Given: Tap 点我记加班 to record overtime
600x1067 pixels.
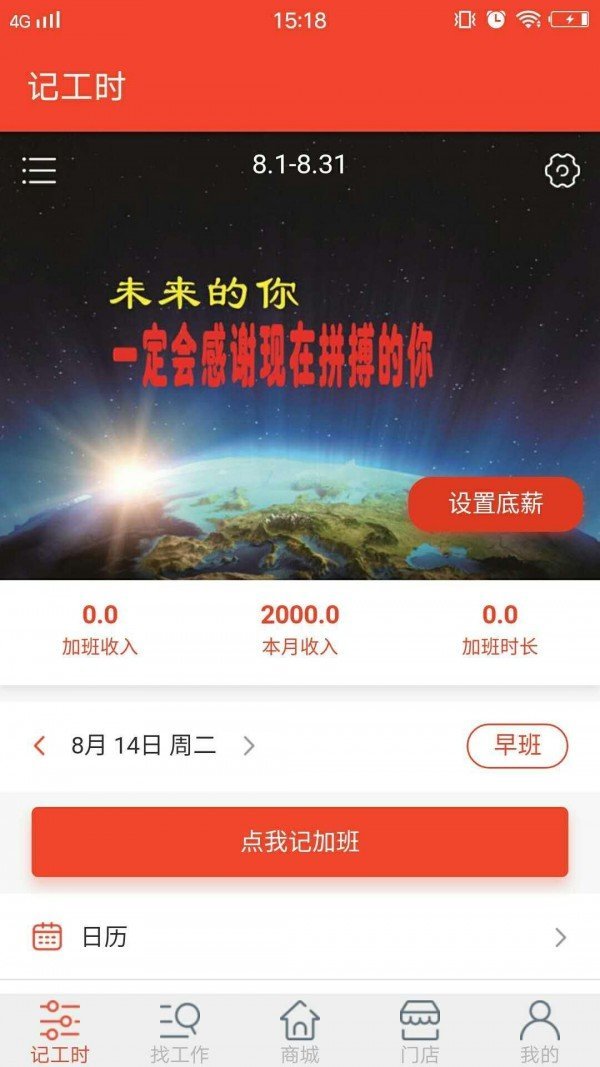Looking at the screenshot, I should coord(300,842).
